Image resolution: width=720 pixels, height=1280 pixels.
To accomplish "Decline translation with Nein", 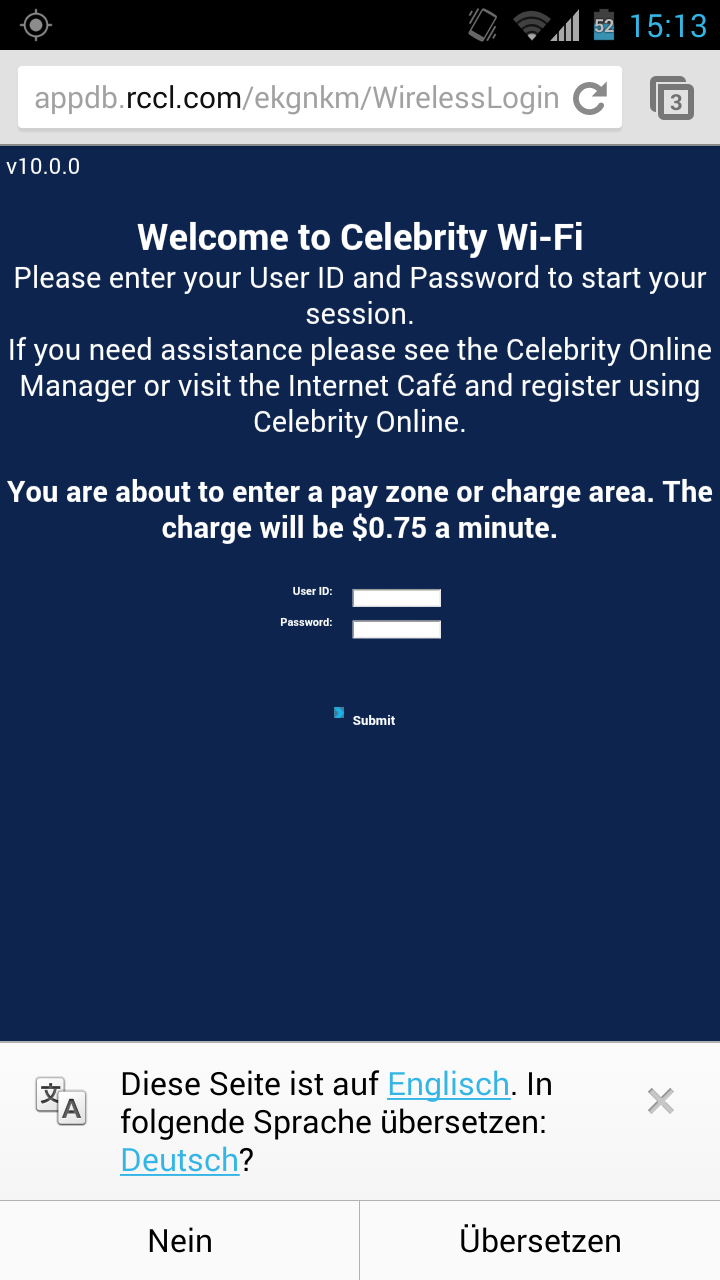I will tap(180, 1241).
